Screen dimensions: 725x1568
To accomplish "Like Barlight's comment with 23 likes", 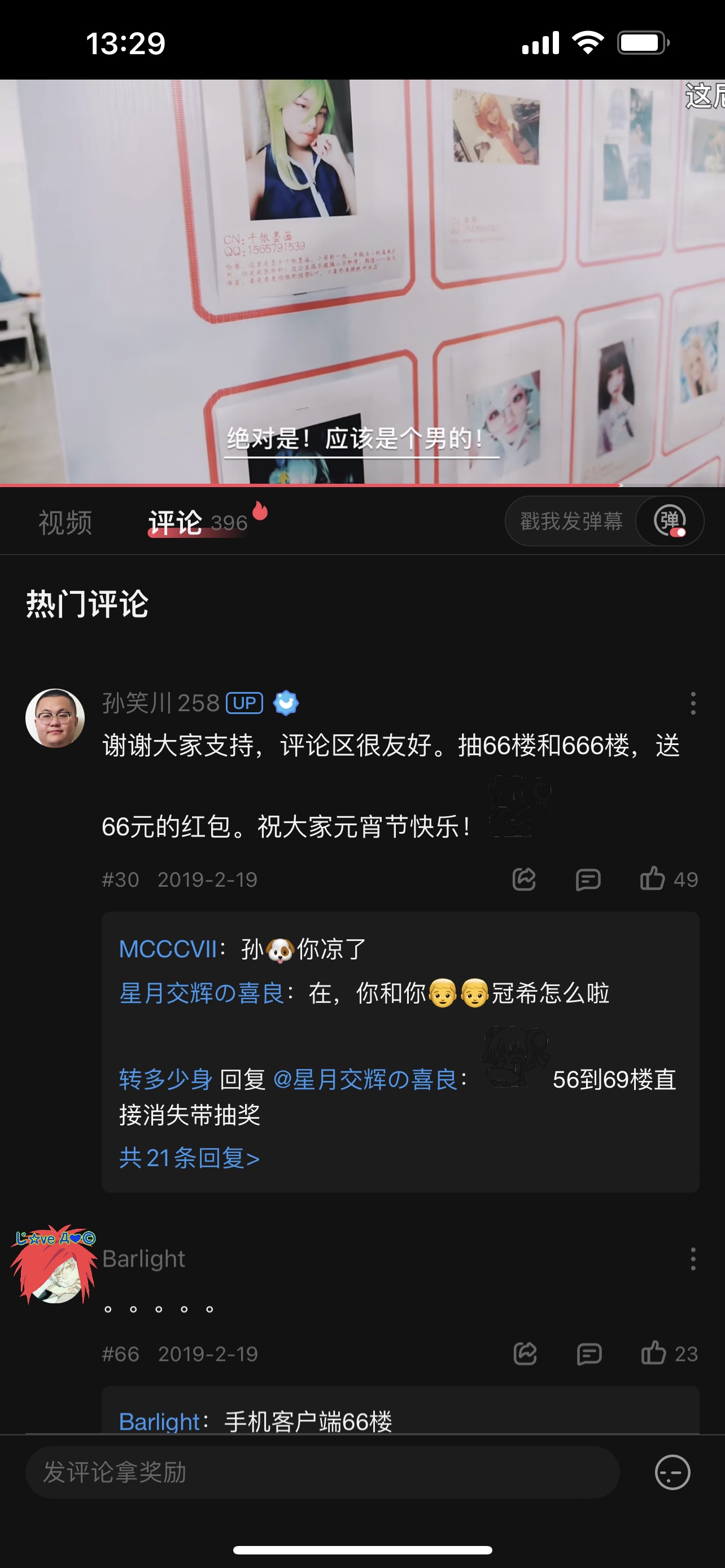I will coord(654,1353).
